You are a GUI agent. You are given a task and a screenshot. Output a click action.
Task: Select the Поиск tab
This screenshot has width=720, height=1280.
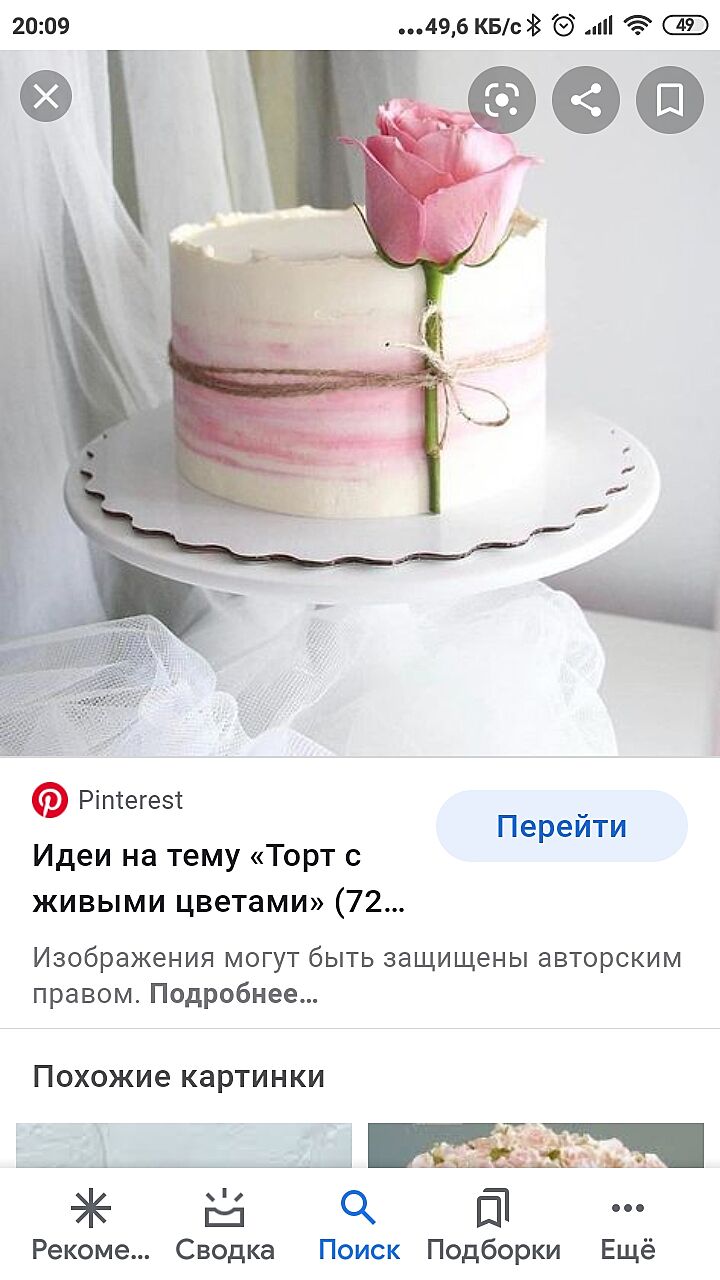(x=359, y=1225)
